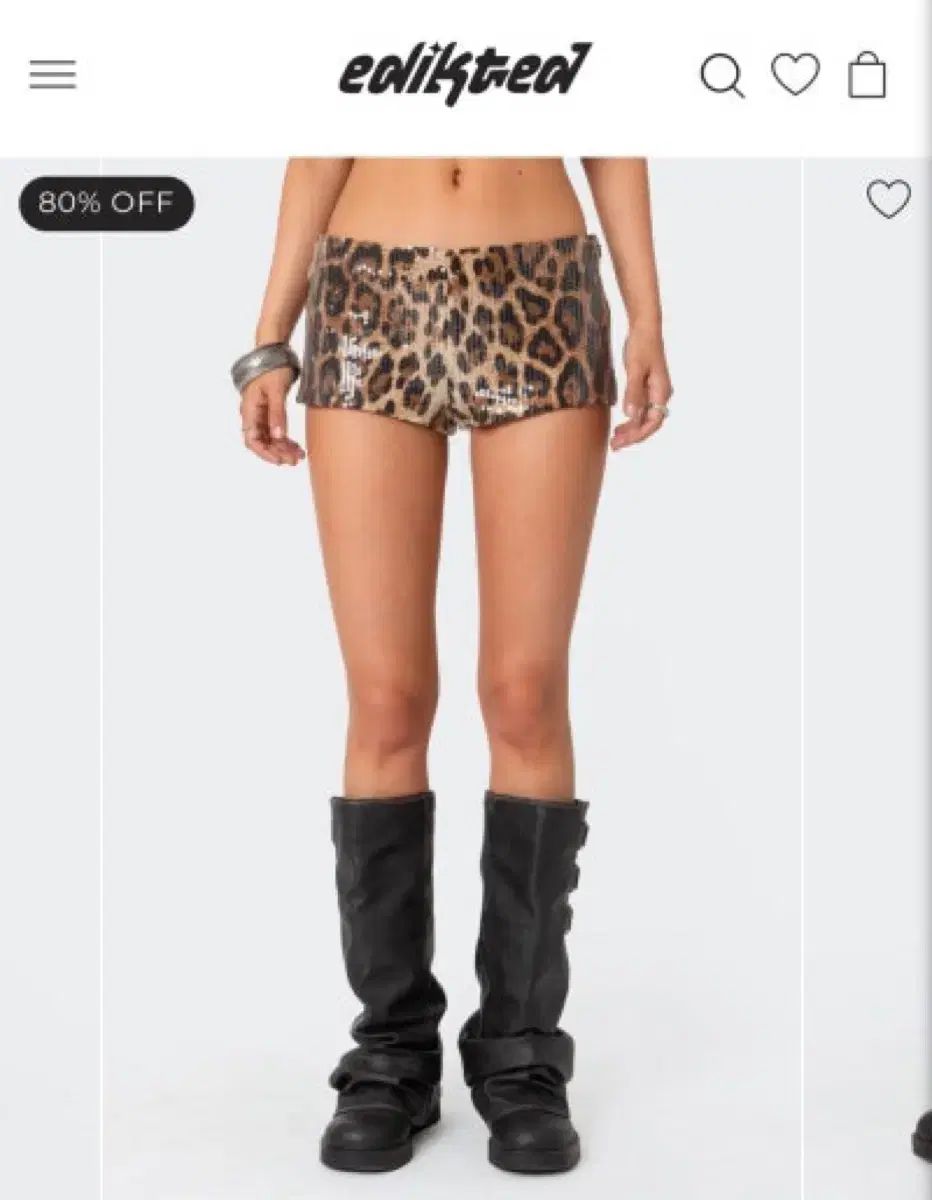Open the shopping bag
The image size is (932, 1200).
point(867,75)
